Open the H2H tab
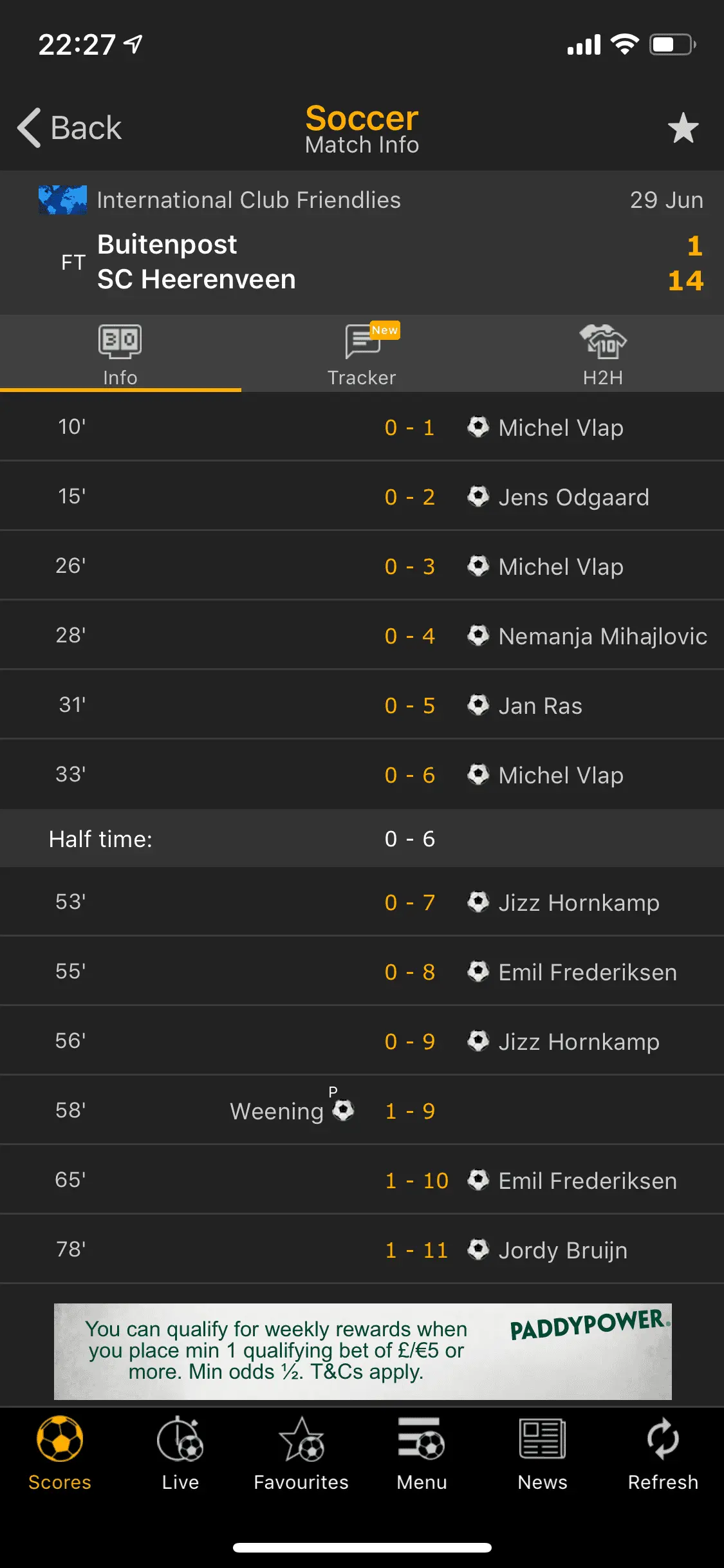Image resolution: width=724 pixels, height=1568 pixels. [602, 355]
